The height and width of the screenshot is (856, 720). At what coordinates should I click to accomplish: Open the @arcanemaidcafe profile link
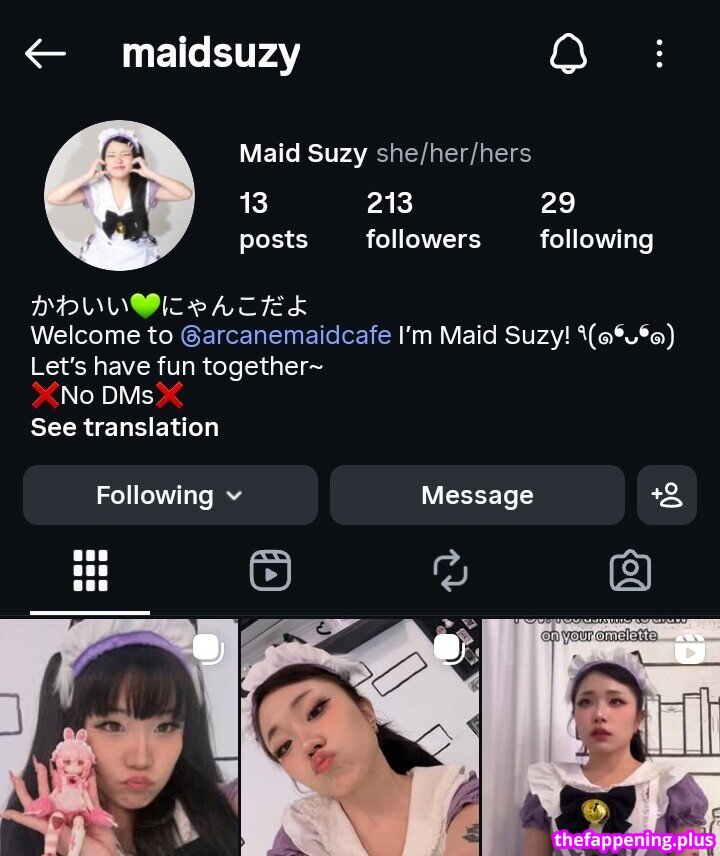286,335
